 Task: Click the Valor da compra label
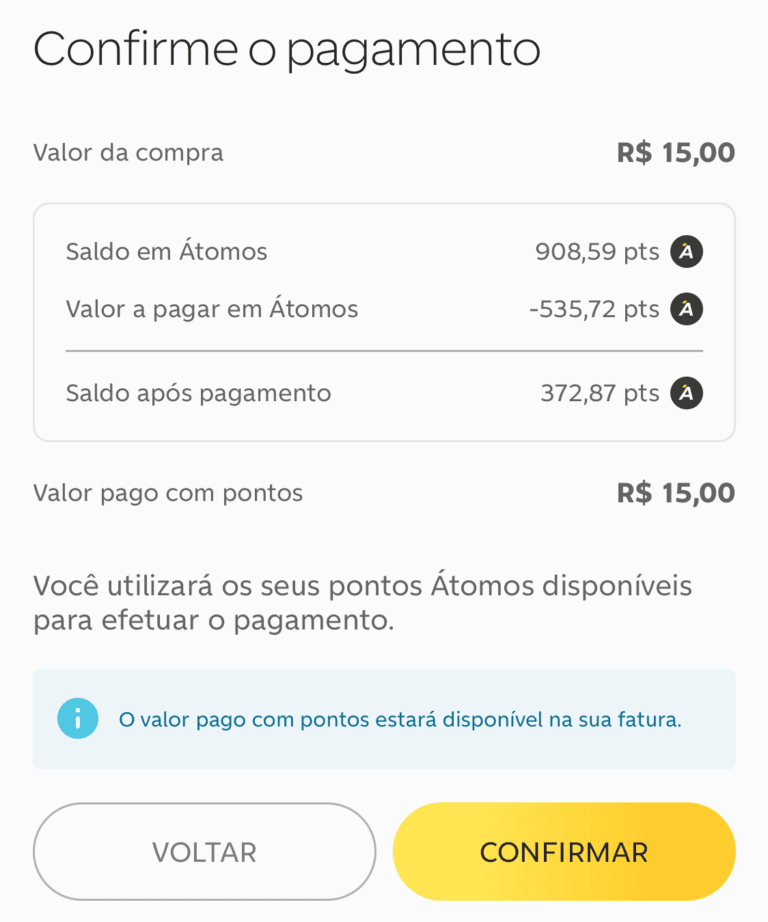(x=128, y=153)
